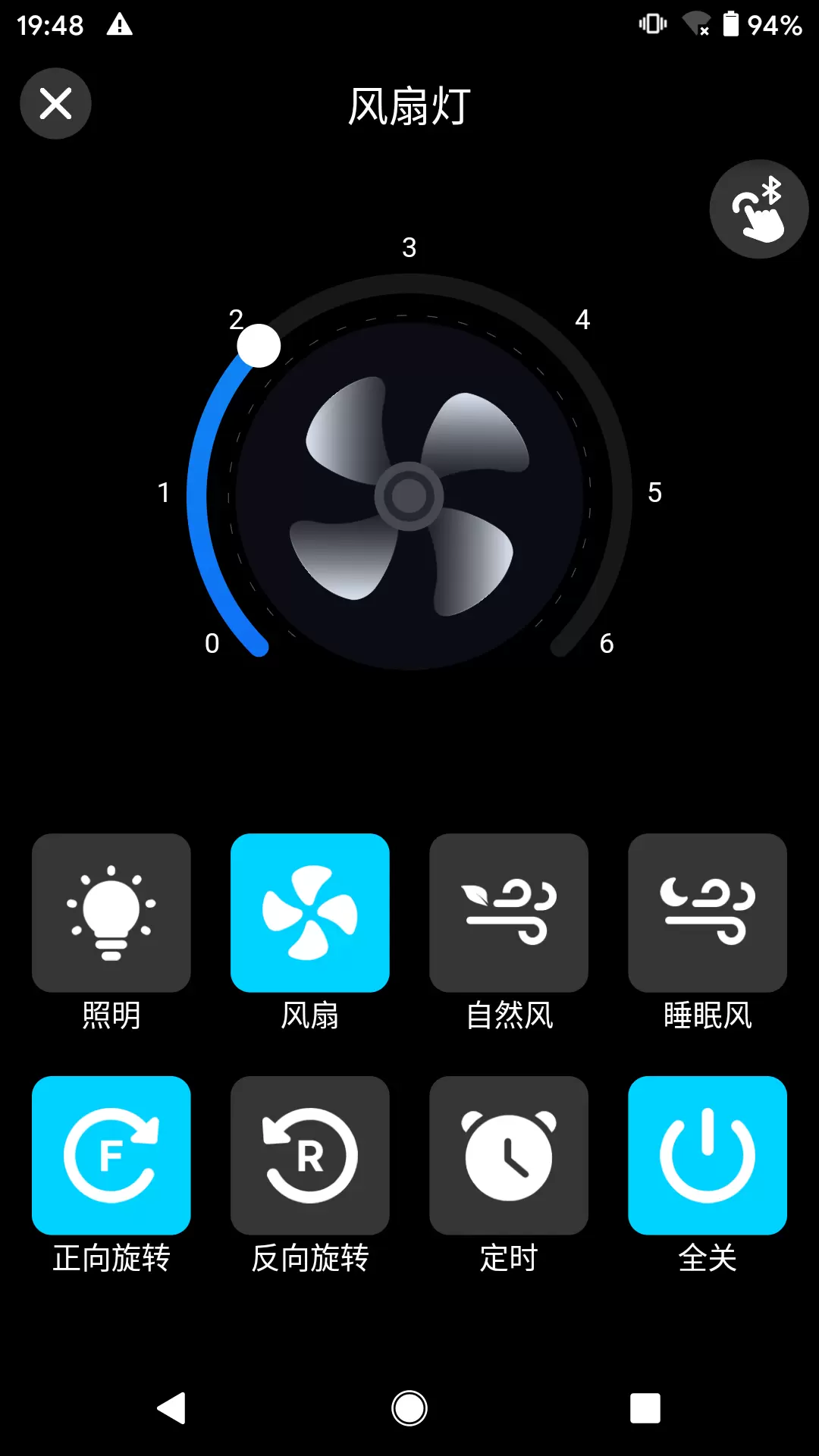Screen dimensions: 819x1456
Task: Open the 定时 timer setting
Action: coord(509,1156)
